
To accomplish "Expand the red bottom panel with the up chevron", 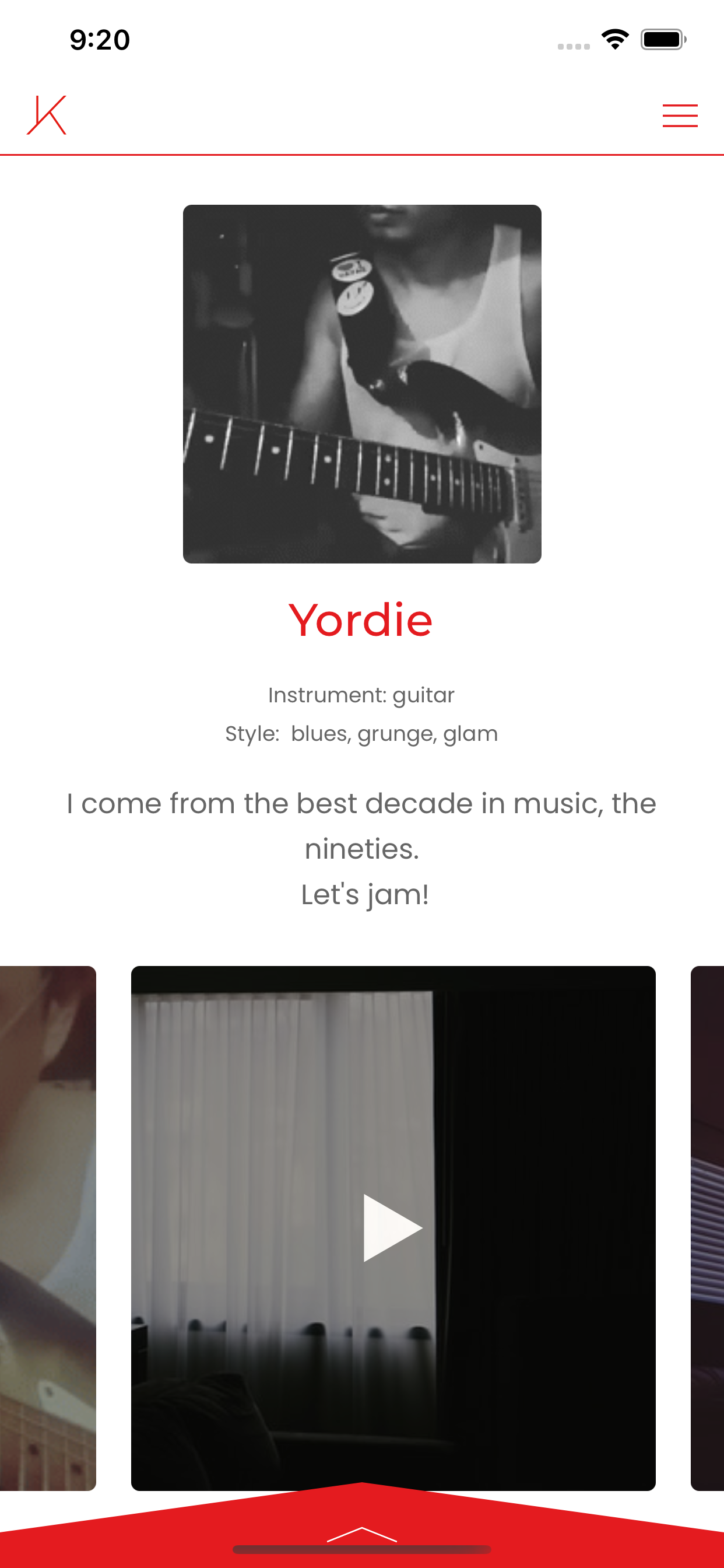I will [x=362, y=1534].
